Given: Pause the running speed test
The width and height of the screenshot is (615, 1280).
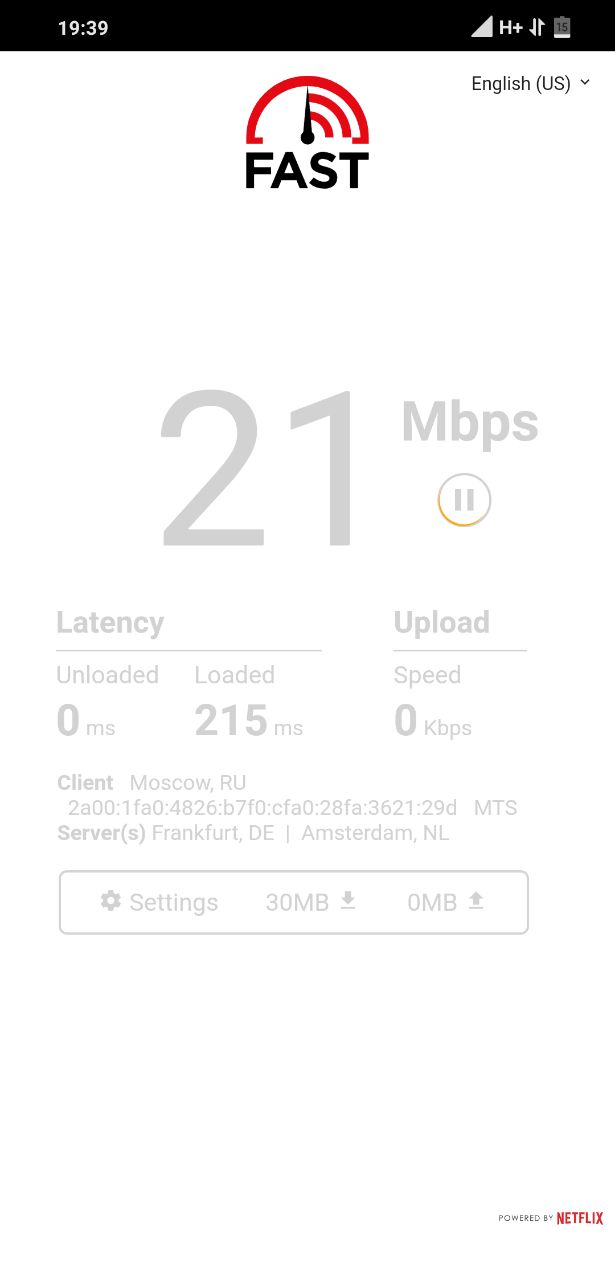Looking at the screenshot, I should tap(464, 500).
